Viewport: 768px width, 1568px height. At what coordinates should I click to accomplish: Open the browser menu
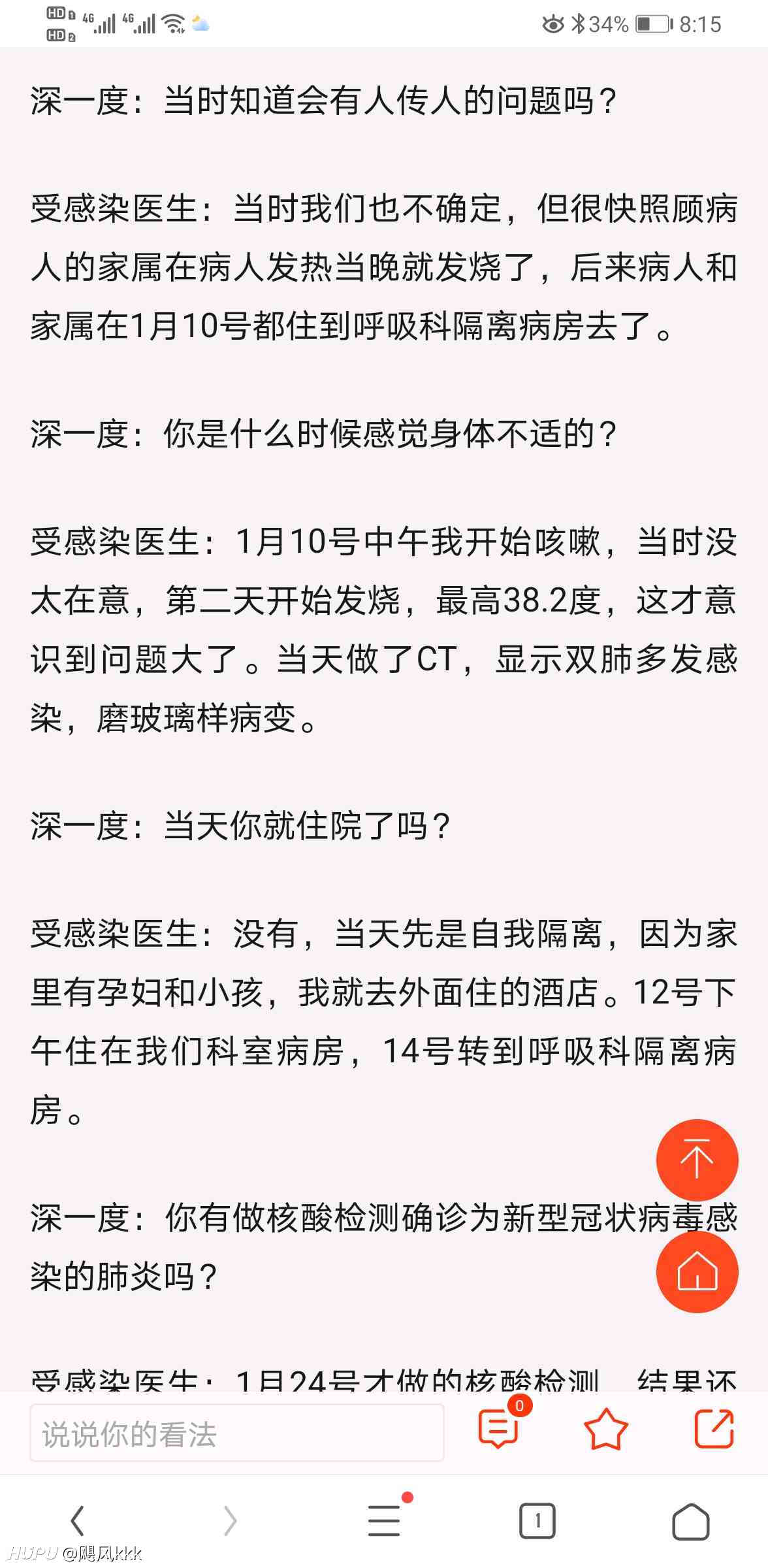pos(384,1520)
